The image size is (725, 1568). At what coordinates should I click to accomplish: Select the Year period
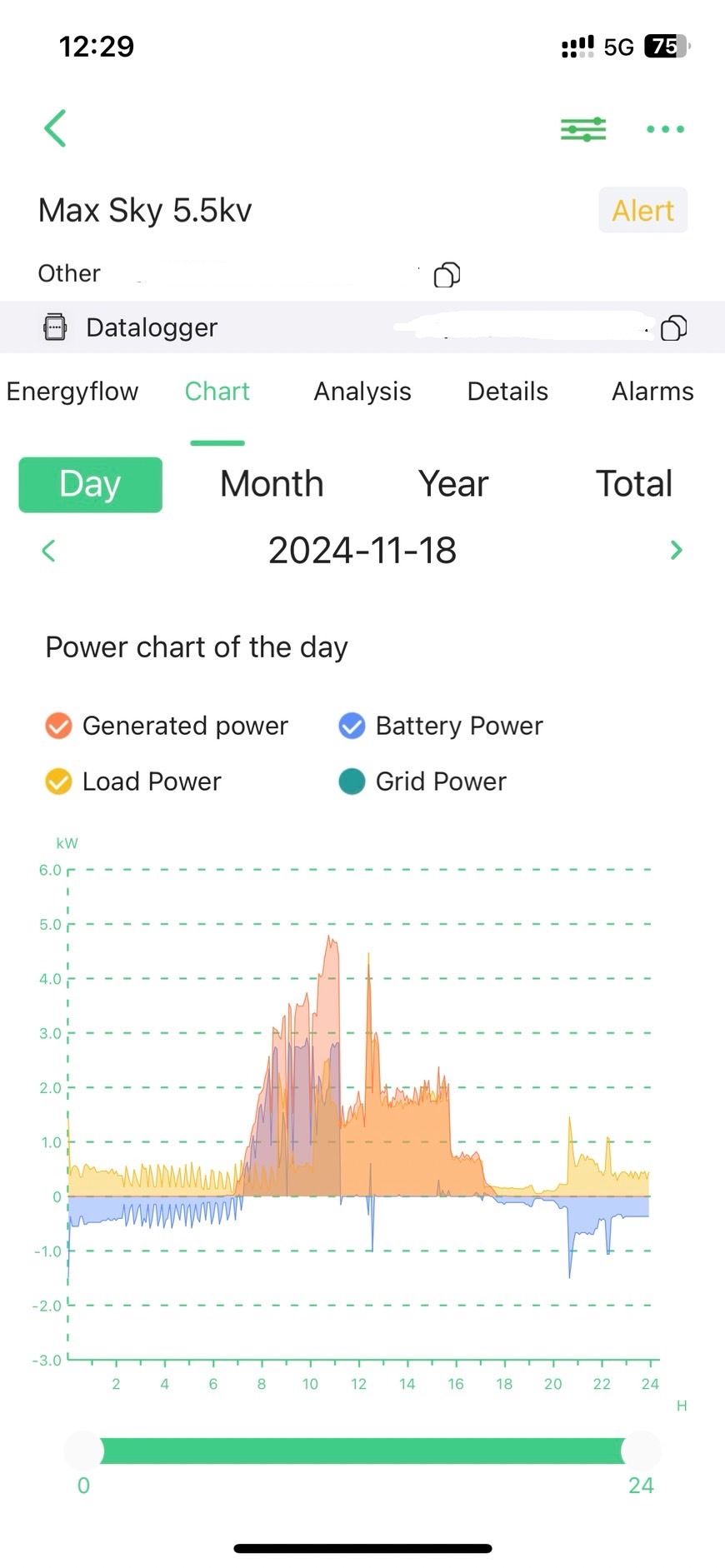click(x=453, y=484)
